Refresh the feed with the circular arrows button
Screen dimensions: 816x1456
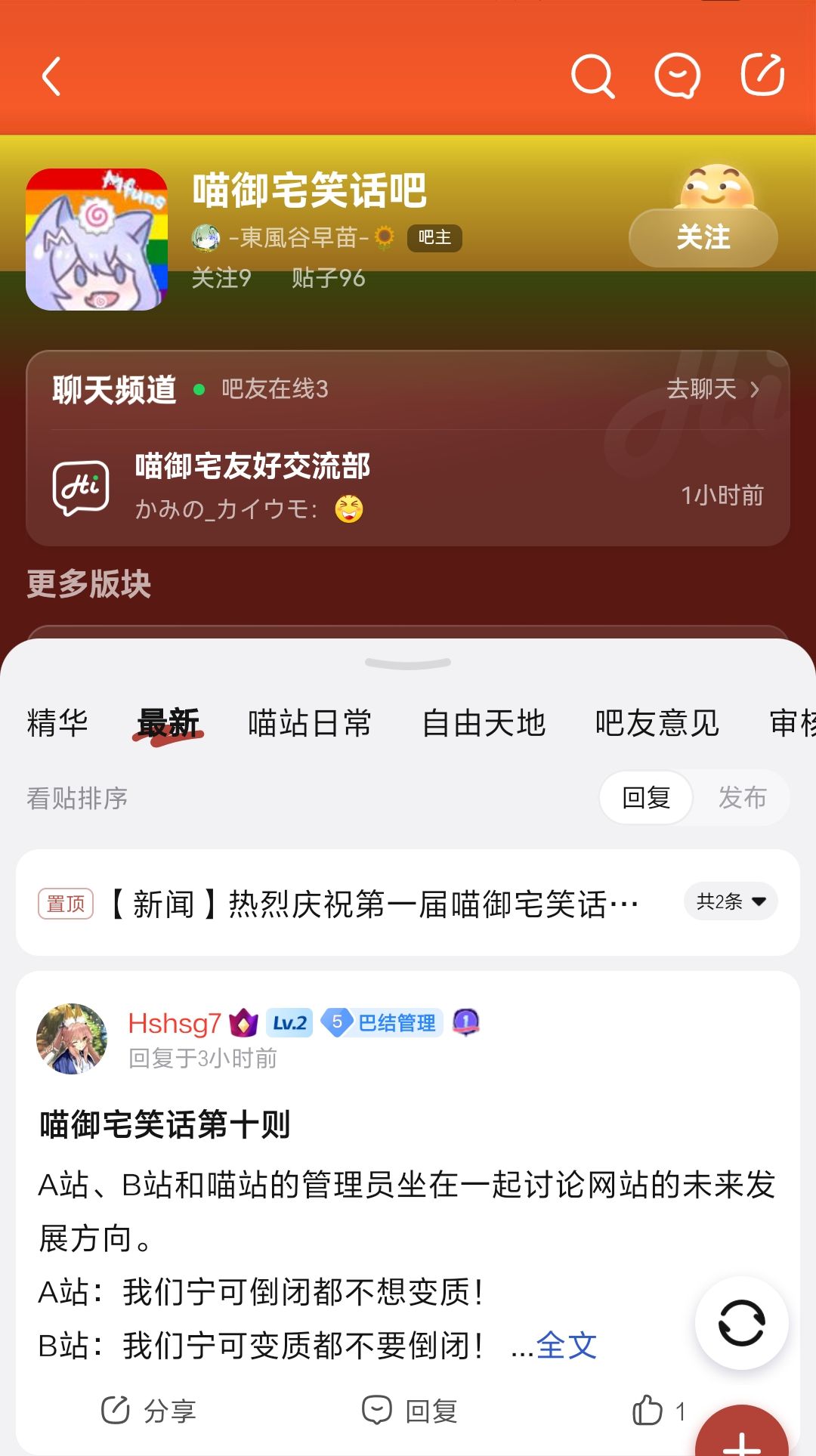[741, 1323]
